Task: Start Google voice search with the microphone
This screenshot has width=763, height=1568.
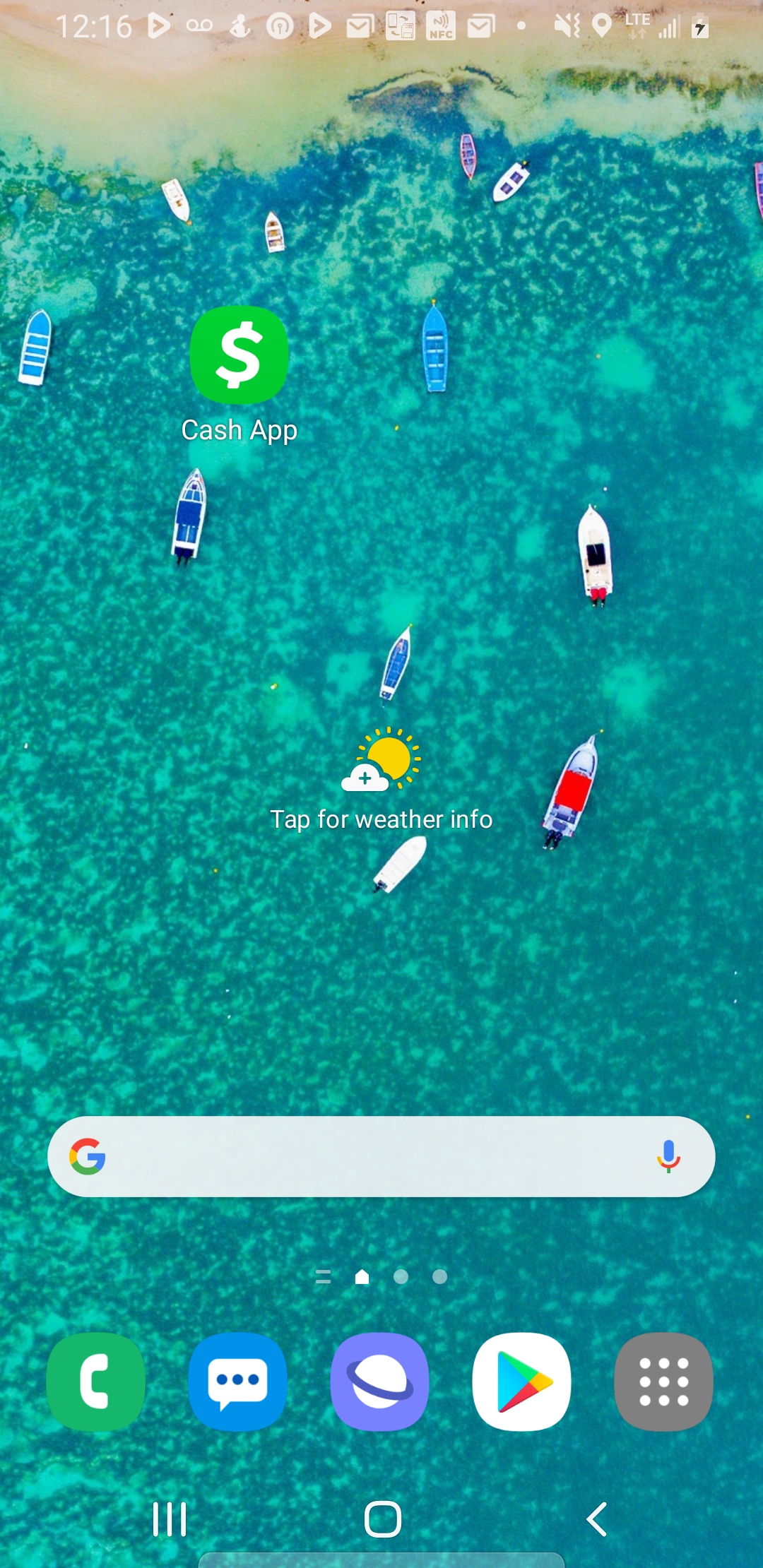Action: [668, 1157]
